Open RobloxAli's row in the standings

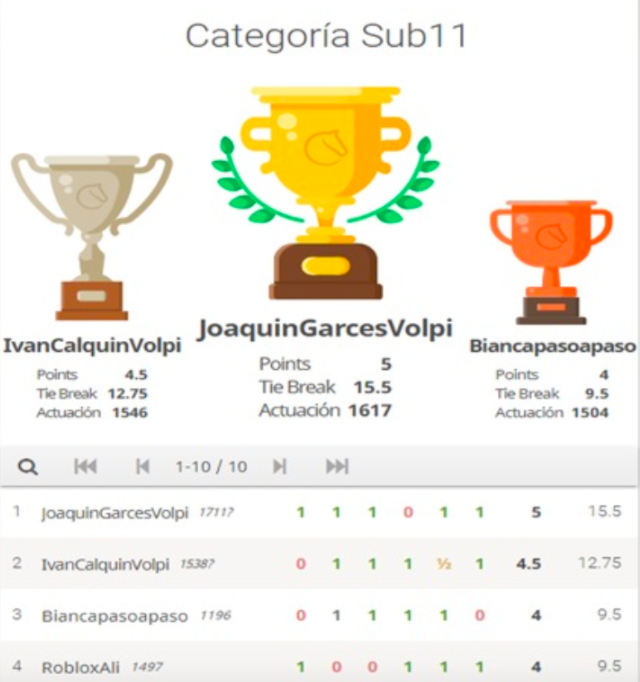pyautogui.click(x=81, y=666)
